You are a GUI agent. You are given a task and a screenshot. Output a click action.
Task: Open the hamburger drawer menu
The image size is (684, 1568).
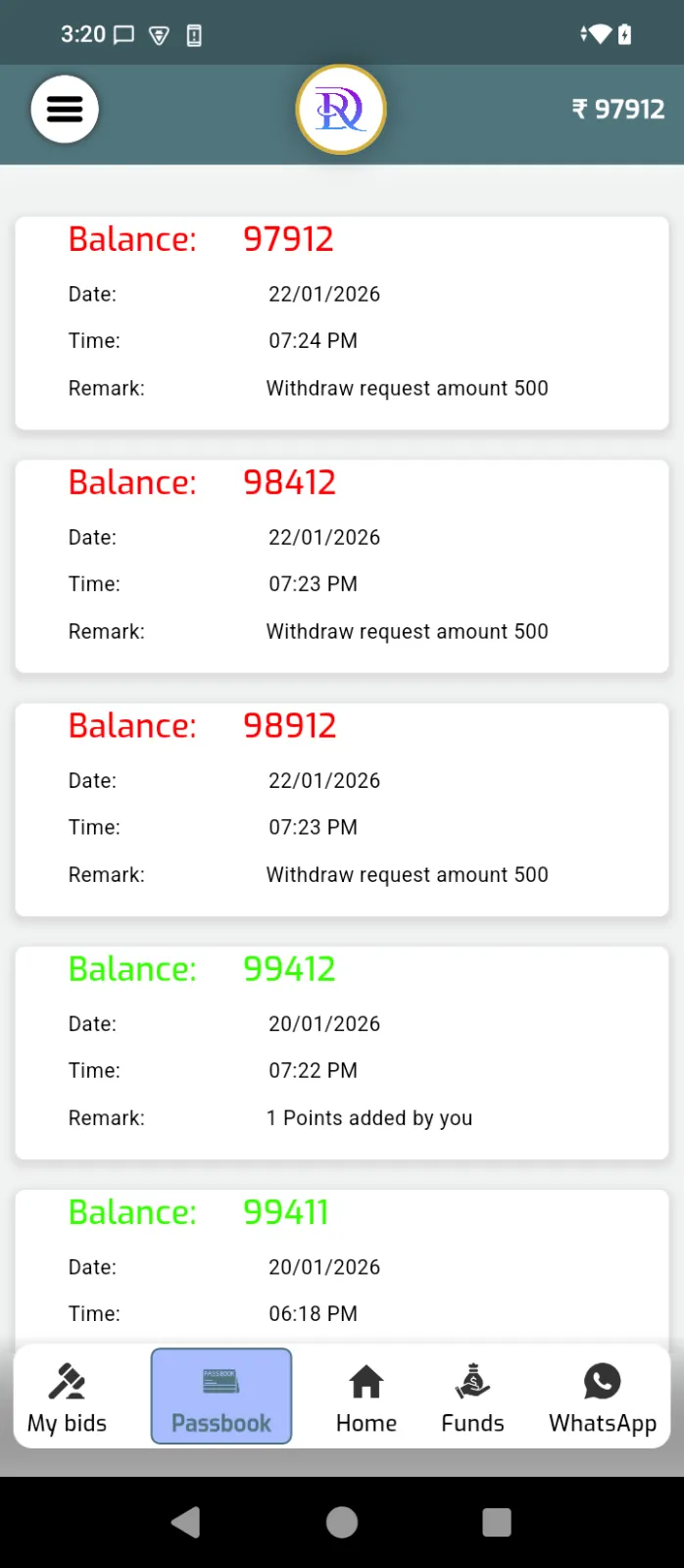click(65, 109)
